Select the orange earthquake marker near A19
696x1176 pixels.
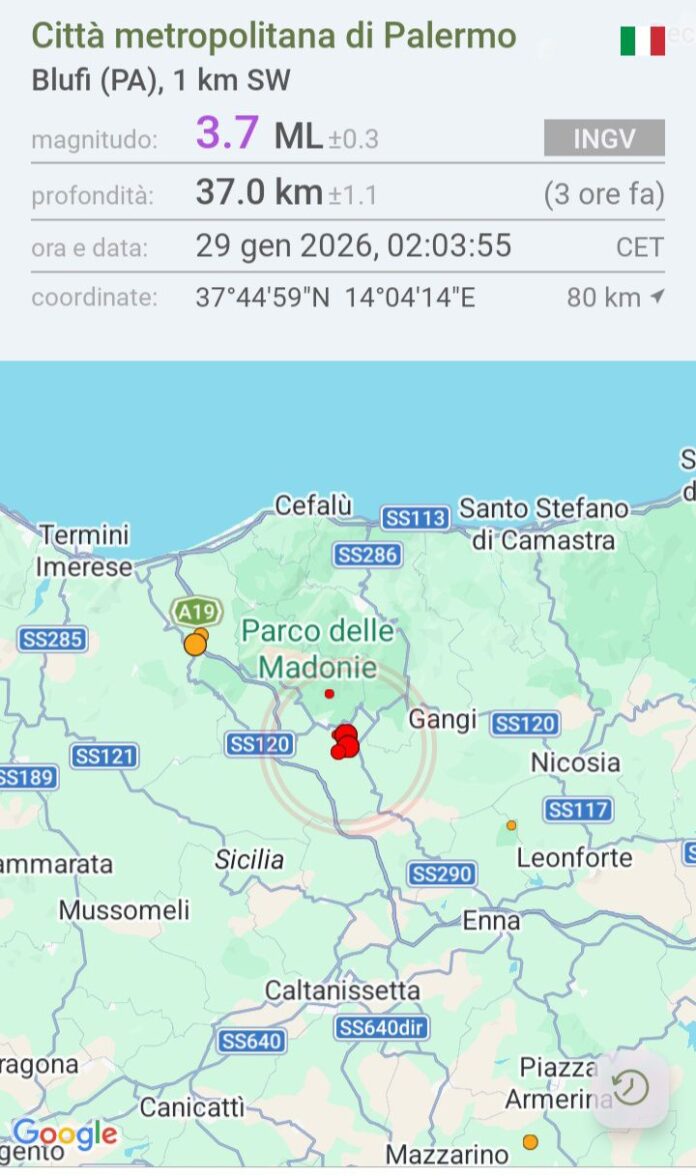(x=195, y=644)
